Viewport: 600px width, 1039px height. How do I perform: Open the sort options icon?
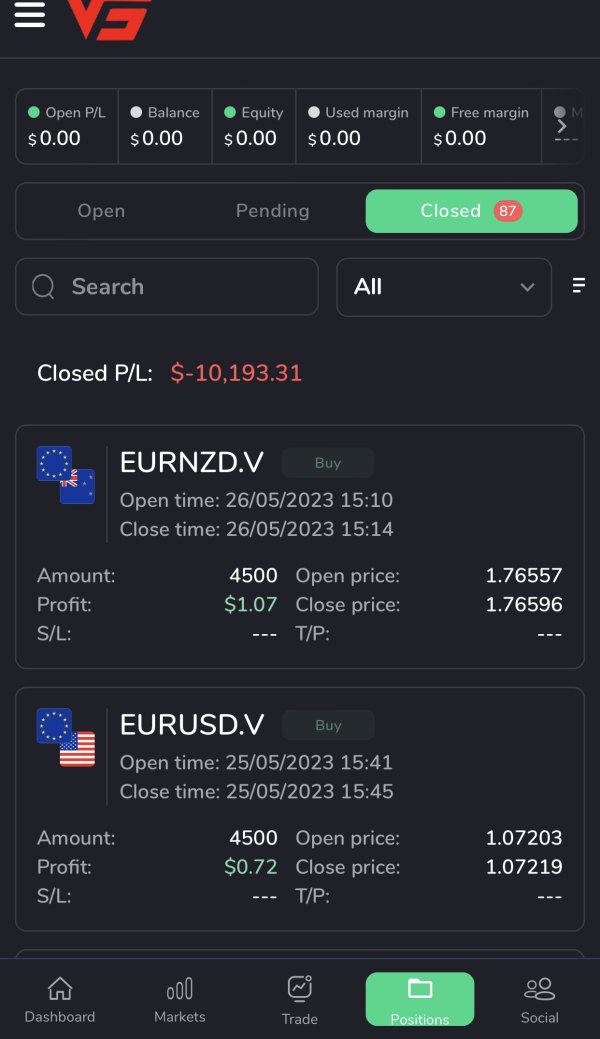(579, 285)
